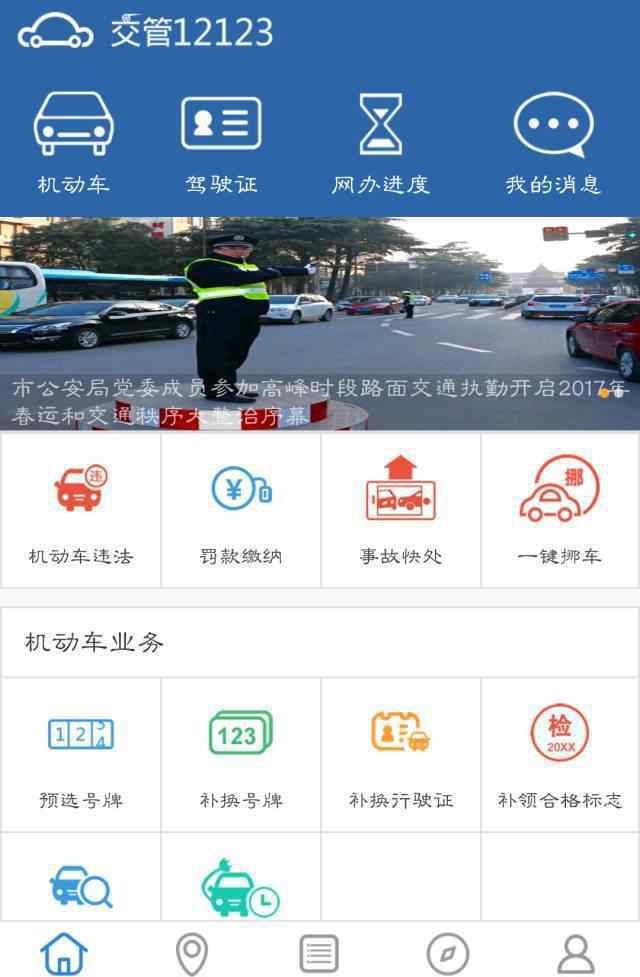Screen dimensions: 640x977
Task: Open 我的消息 messages
Action: [553, 142]
